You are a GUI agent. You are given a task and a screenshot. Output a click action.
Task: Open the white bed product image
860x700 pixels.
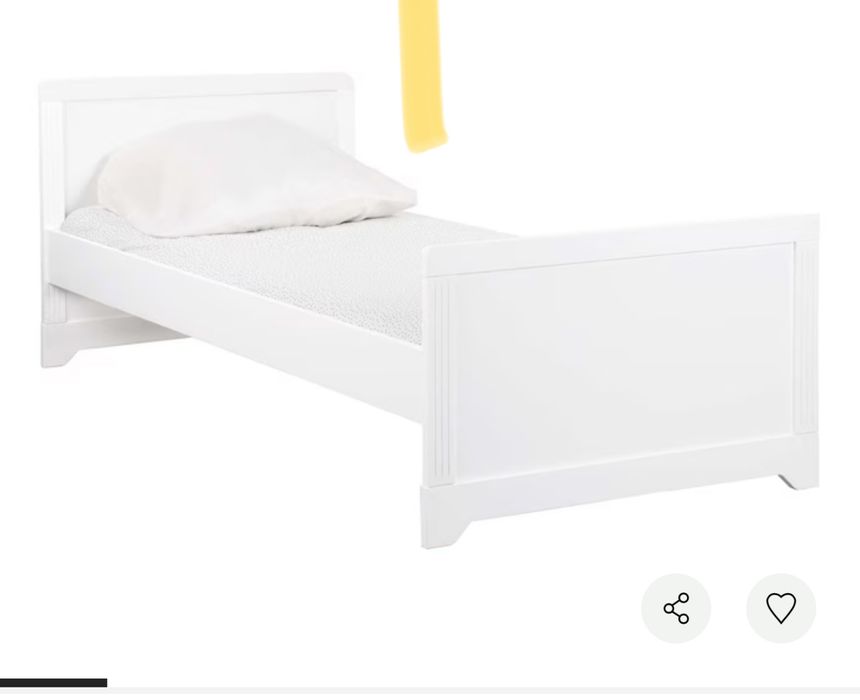[430, 310]
